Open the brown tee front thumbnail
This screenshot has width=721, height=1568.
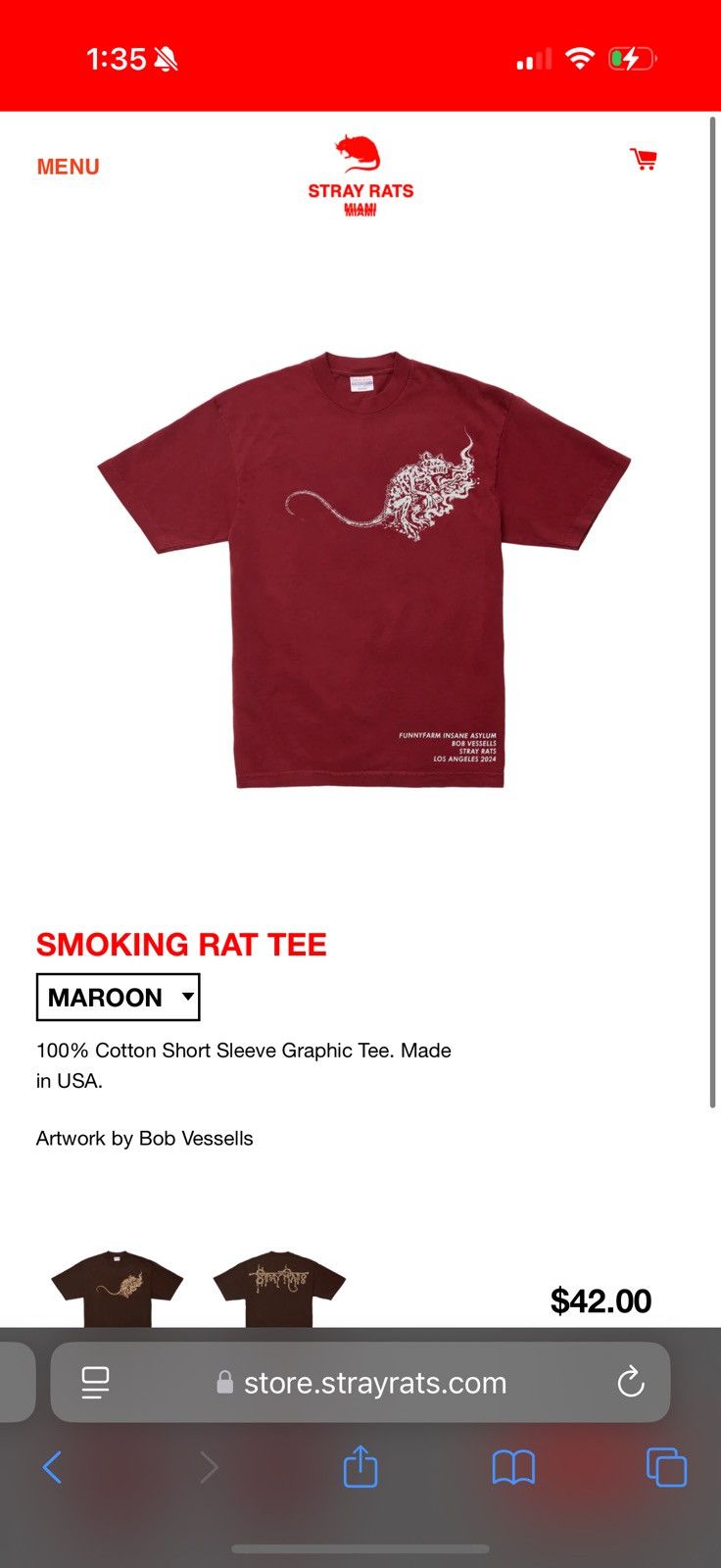(x=118, y=1289)
